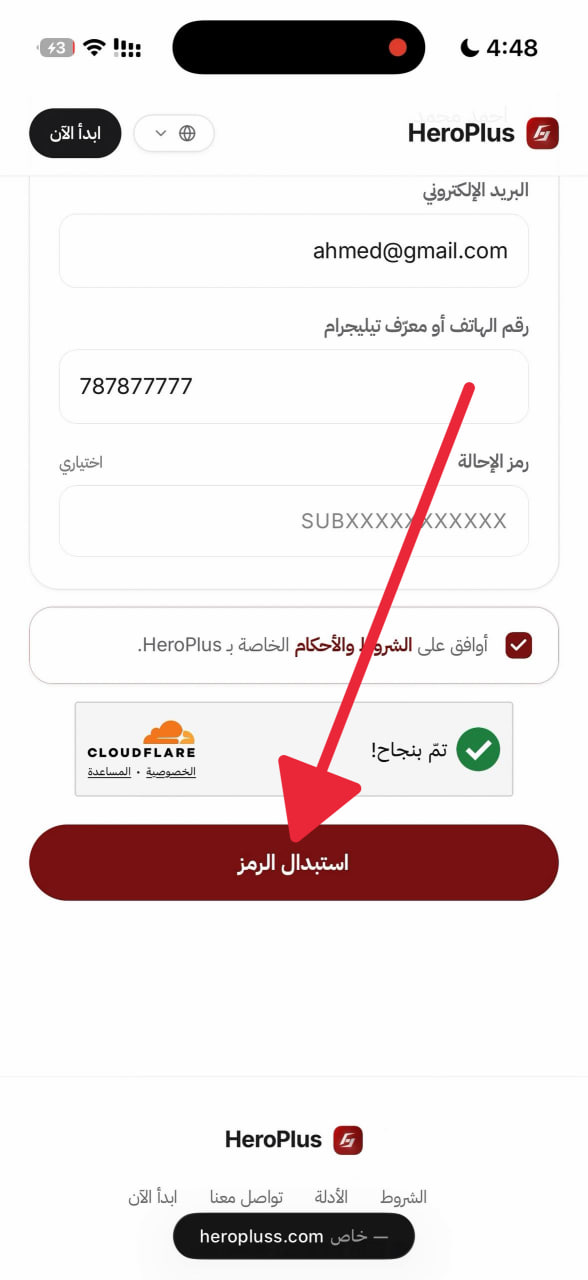The image size is (588, 1280).
Task: Tap the heropluss.com address bar
Action: click(x=293, y=1237)
